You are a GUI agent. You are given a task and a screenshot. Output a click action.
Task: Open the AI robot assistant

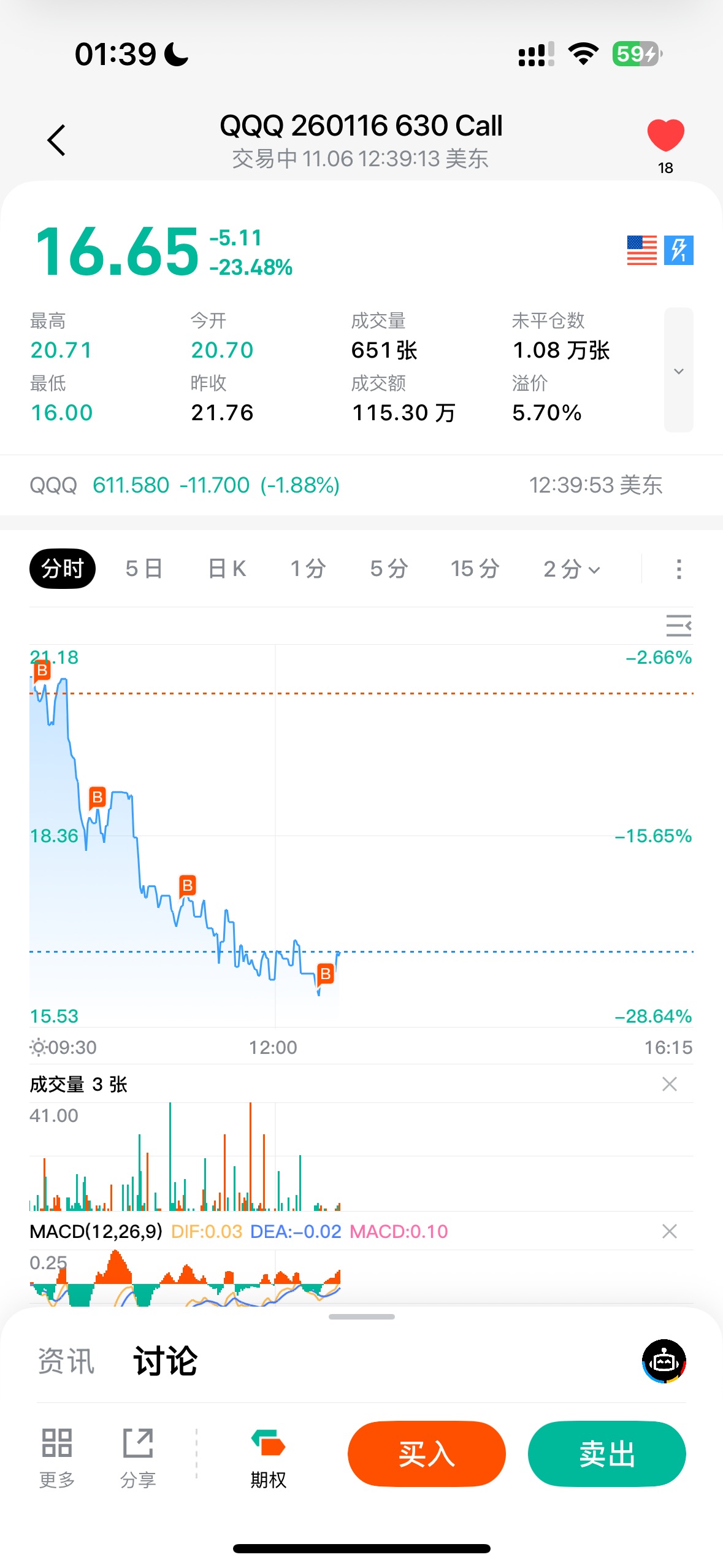(x=664, y=1361)
